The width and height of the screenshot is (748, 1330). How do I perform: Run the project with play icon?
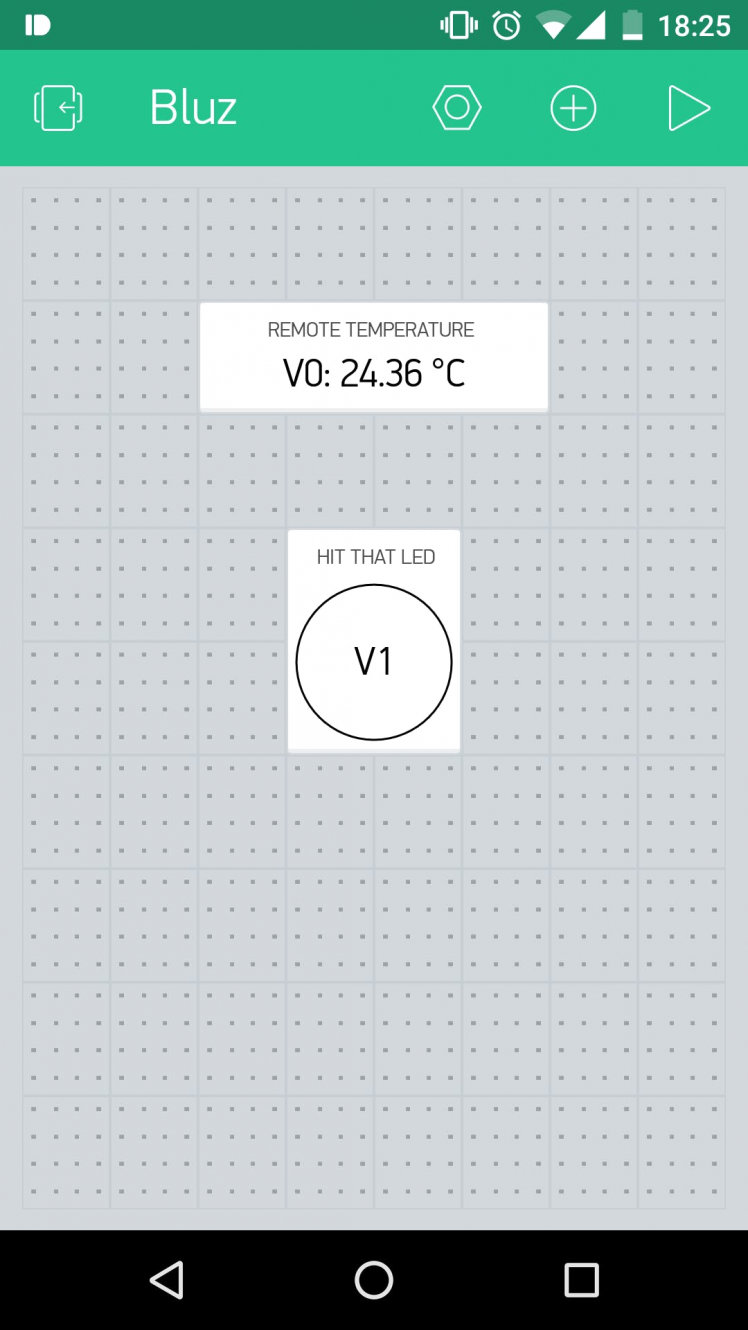pyautogui.click(x=688, y=108)
